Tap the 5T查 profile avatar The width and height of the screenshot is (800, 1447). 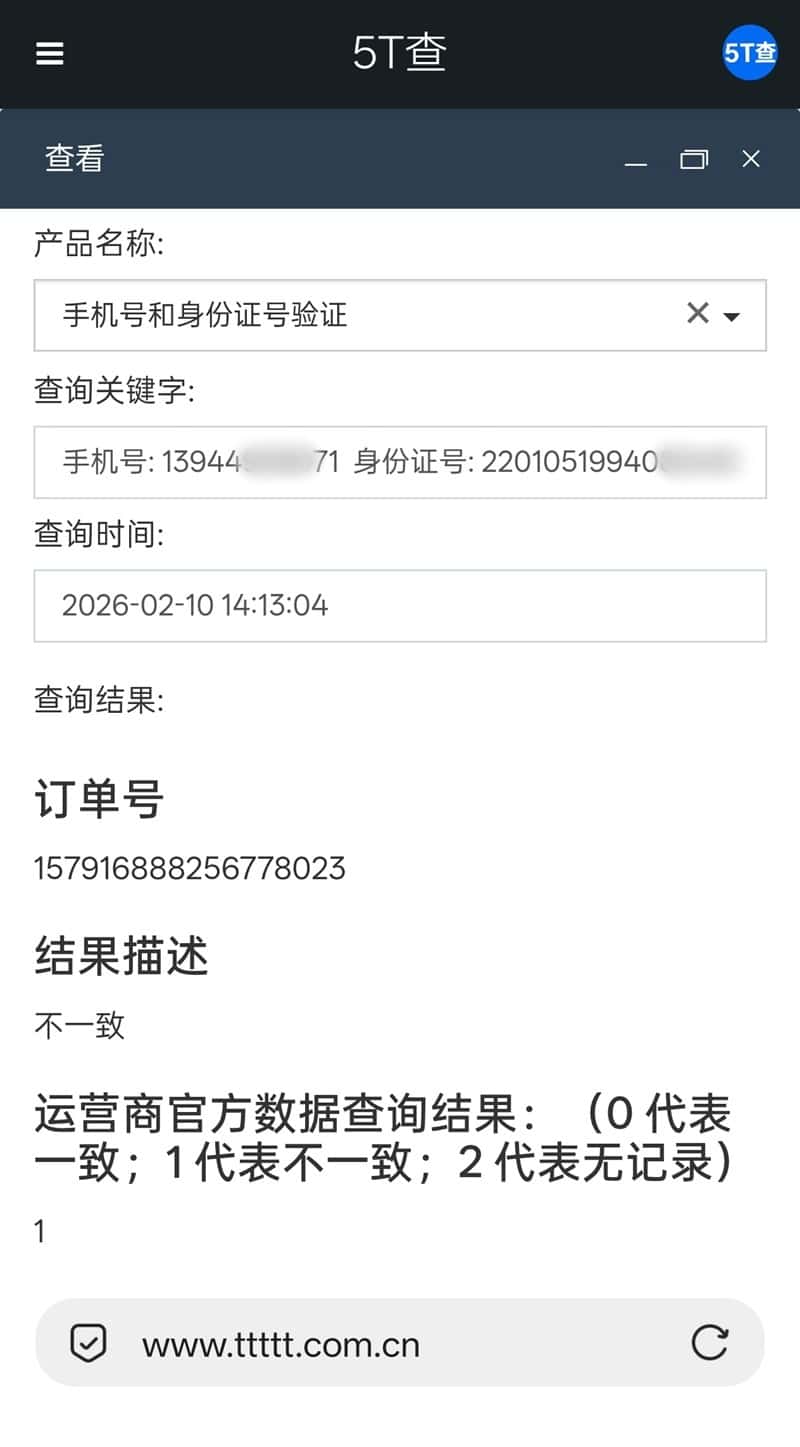click(750, 52)
